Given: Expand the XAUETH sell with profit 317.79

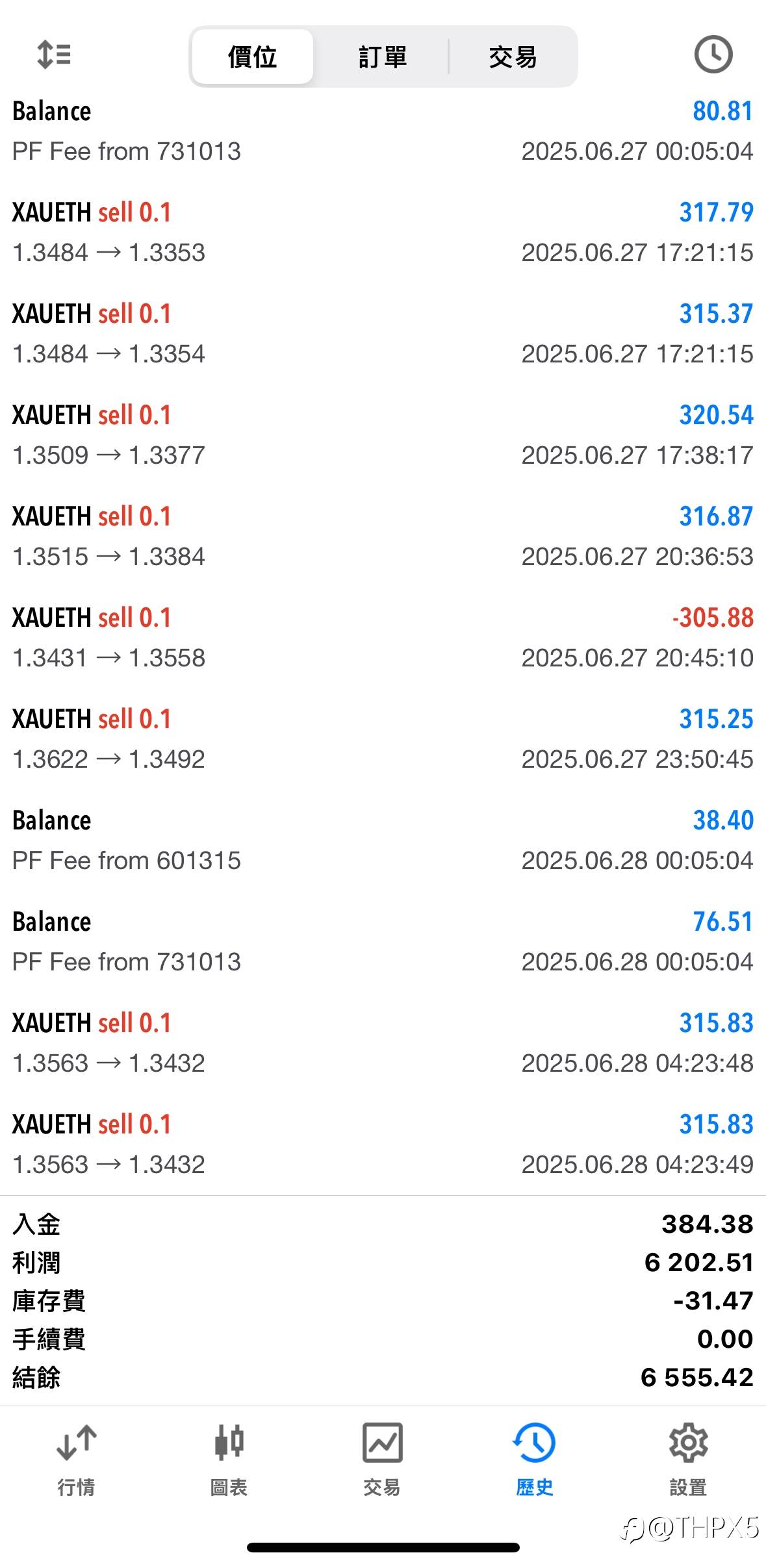Looking at the screenshot, I should [x=383, y=232].
